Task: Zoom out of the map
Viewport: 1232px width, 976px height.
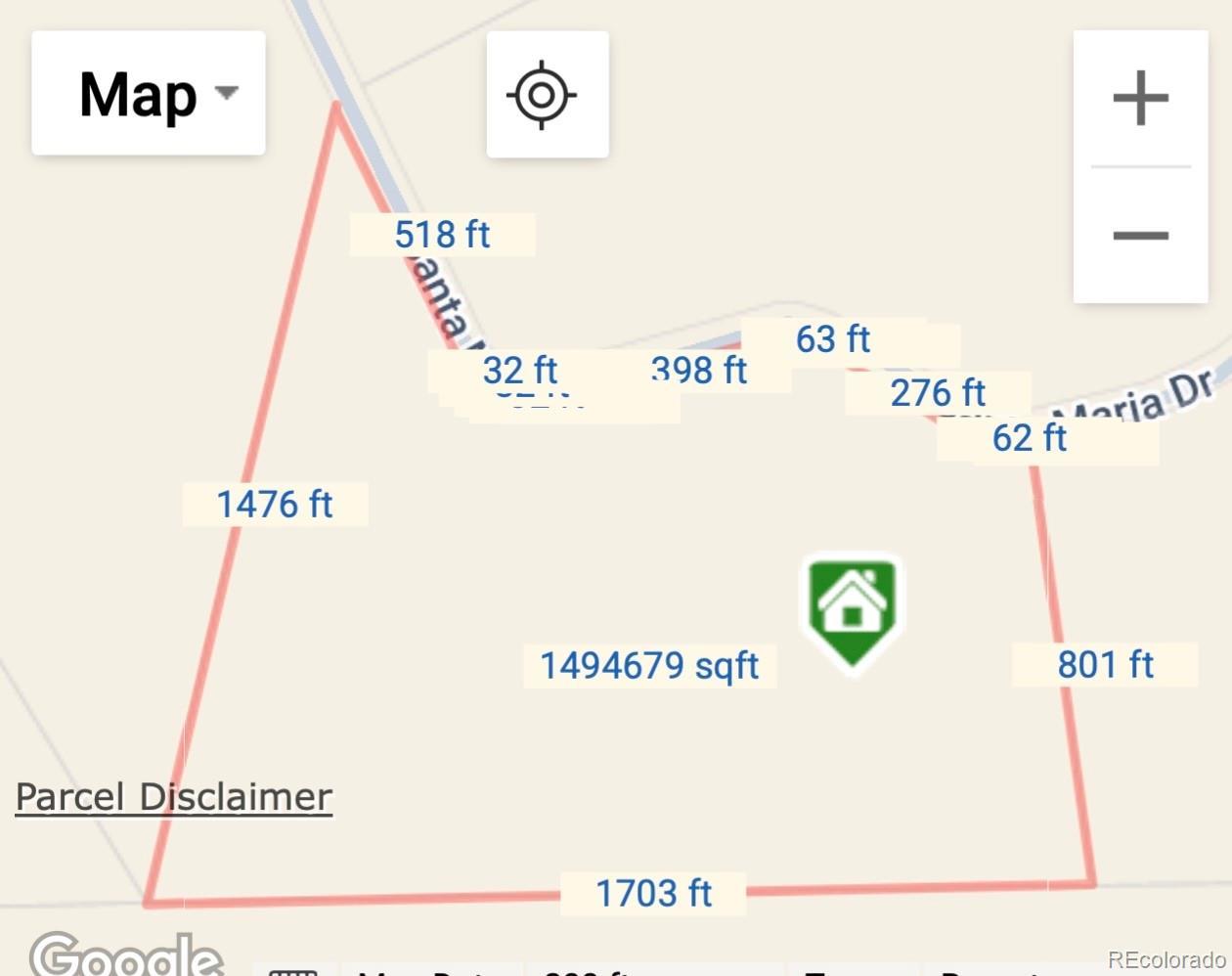Action: pos(1140,236)
